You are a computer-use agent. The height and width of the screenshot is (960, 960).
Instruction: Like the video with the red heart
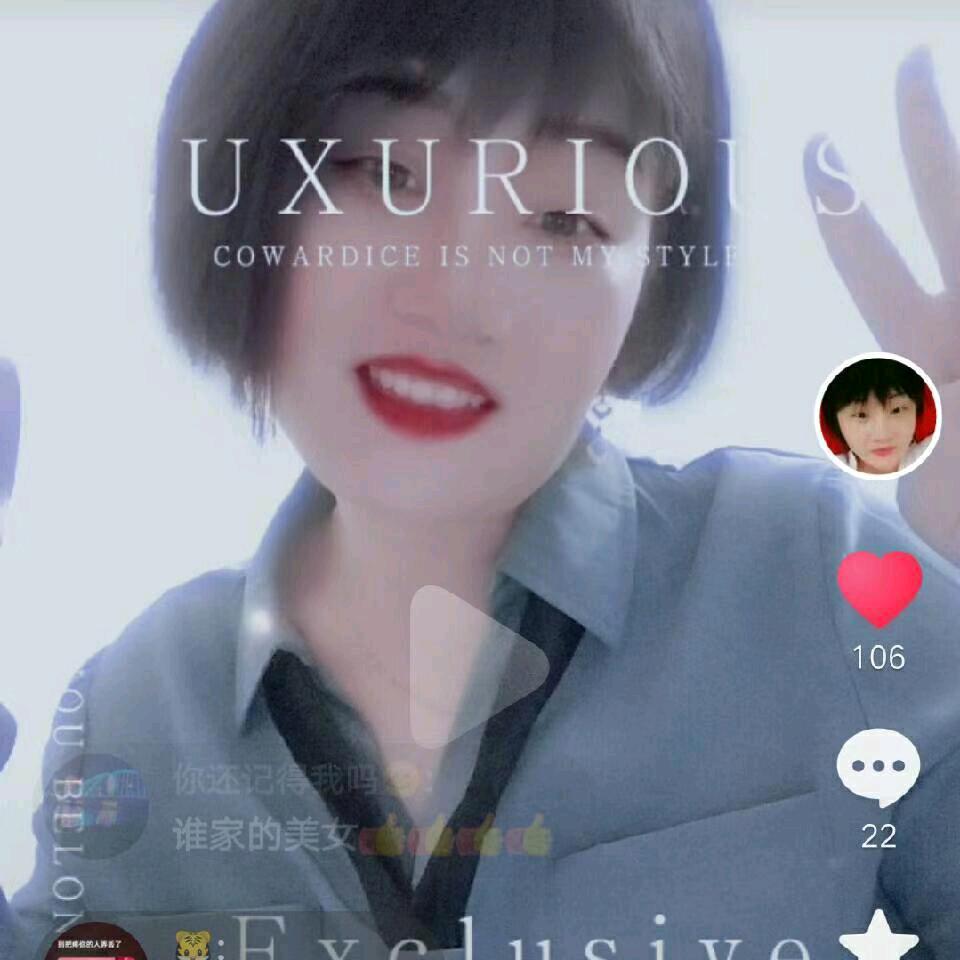click(879, 589)
